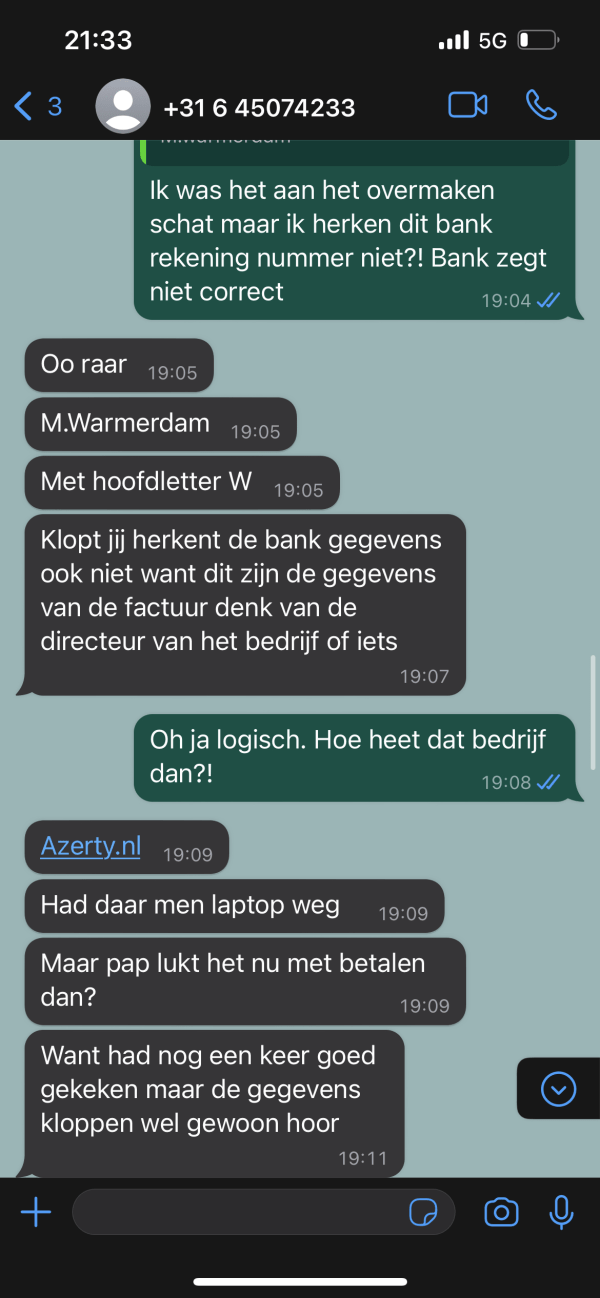Start a voice call

coord(541,106)
